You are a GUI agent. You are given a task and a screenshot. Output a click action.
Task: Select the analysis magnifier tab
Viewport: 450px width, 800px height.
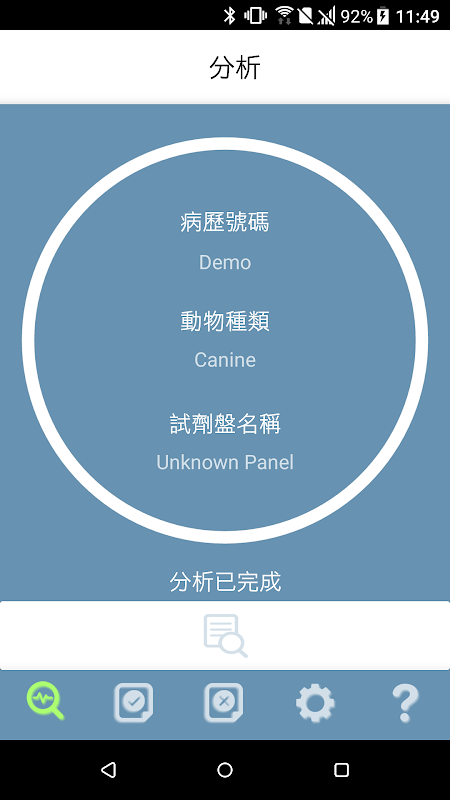point(45,703)
